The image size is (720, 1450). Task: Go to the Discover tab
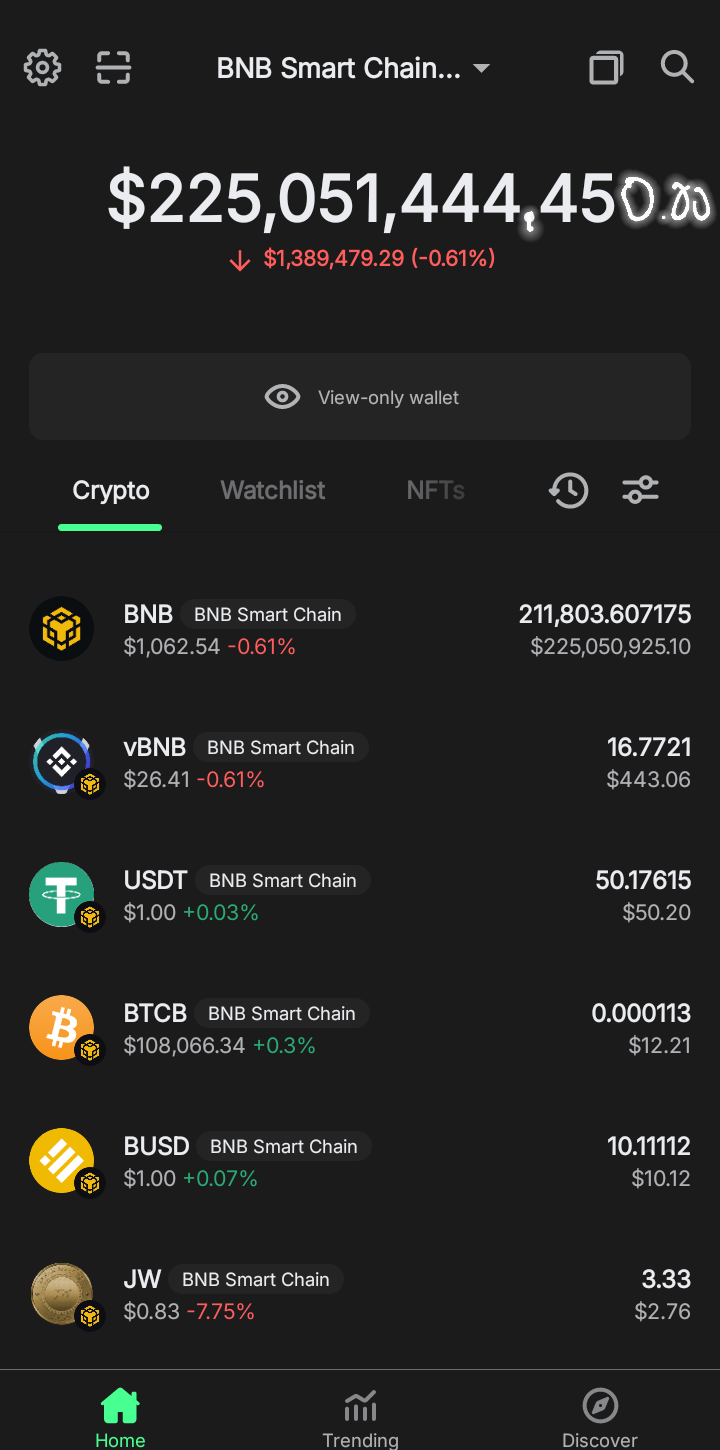point(600,1417)
